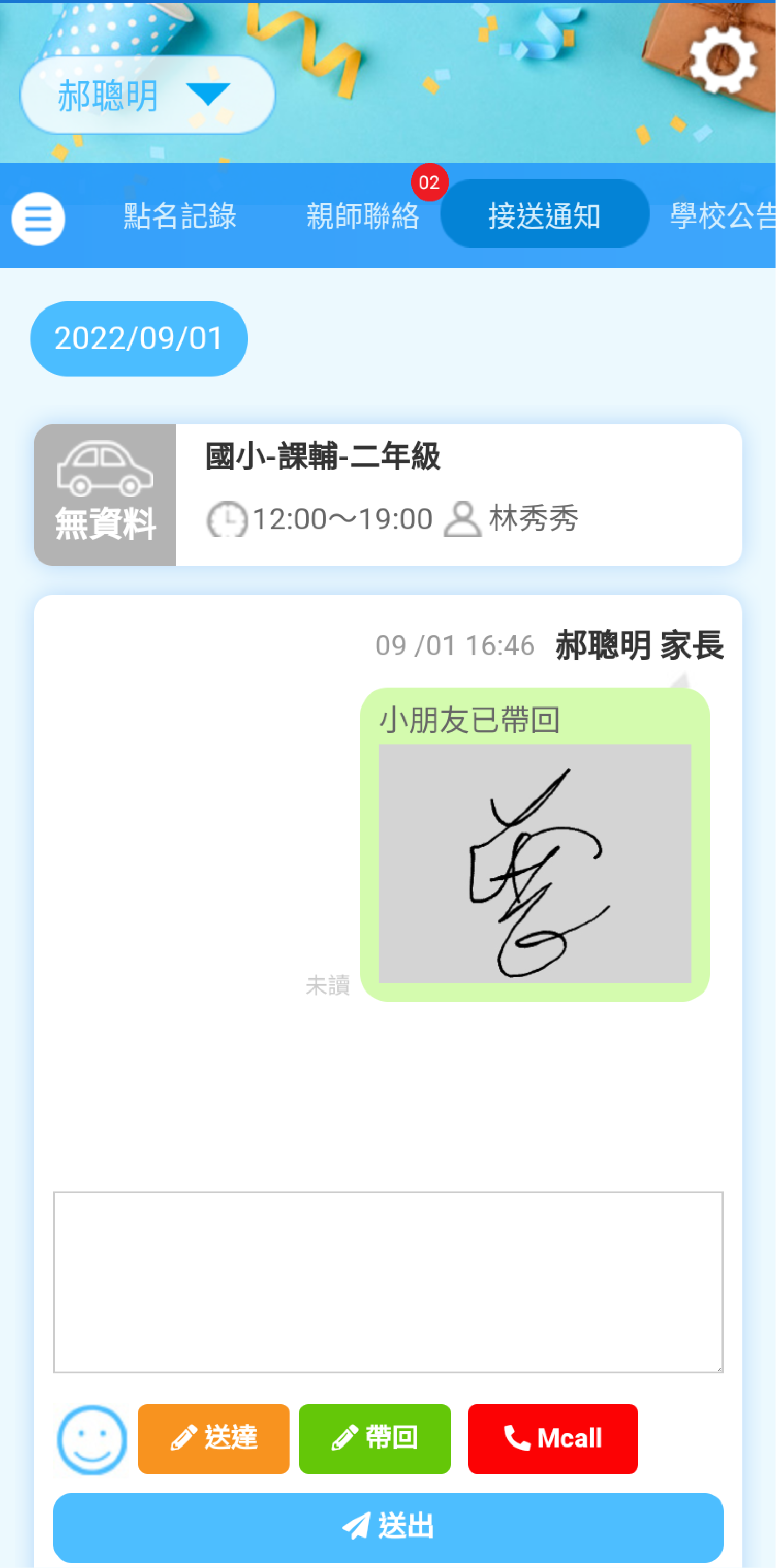This screenshot has width=776, height=1568.
Task: Call via the red Mcall button
Action: click(552, 1438)
